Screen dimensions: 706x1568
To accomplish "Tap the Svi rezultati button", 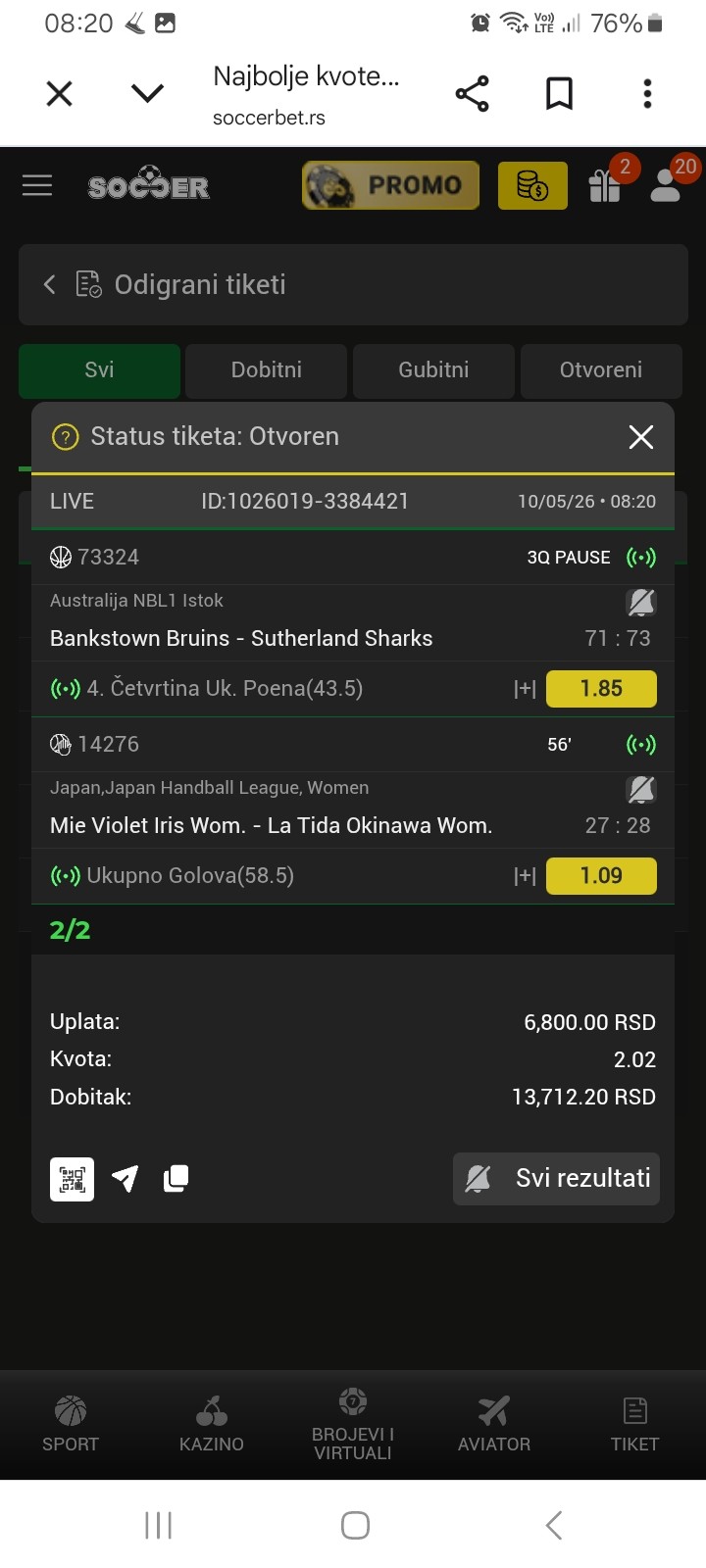I will [556, 1179].
